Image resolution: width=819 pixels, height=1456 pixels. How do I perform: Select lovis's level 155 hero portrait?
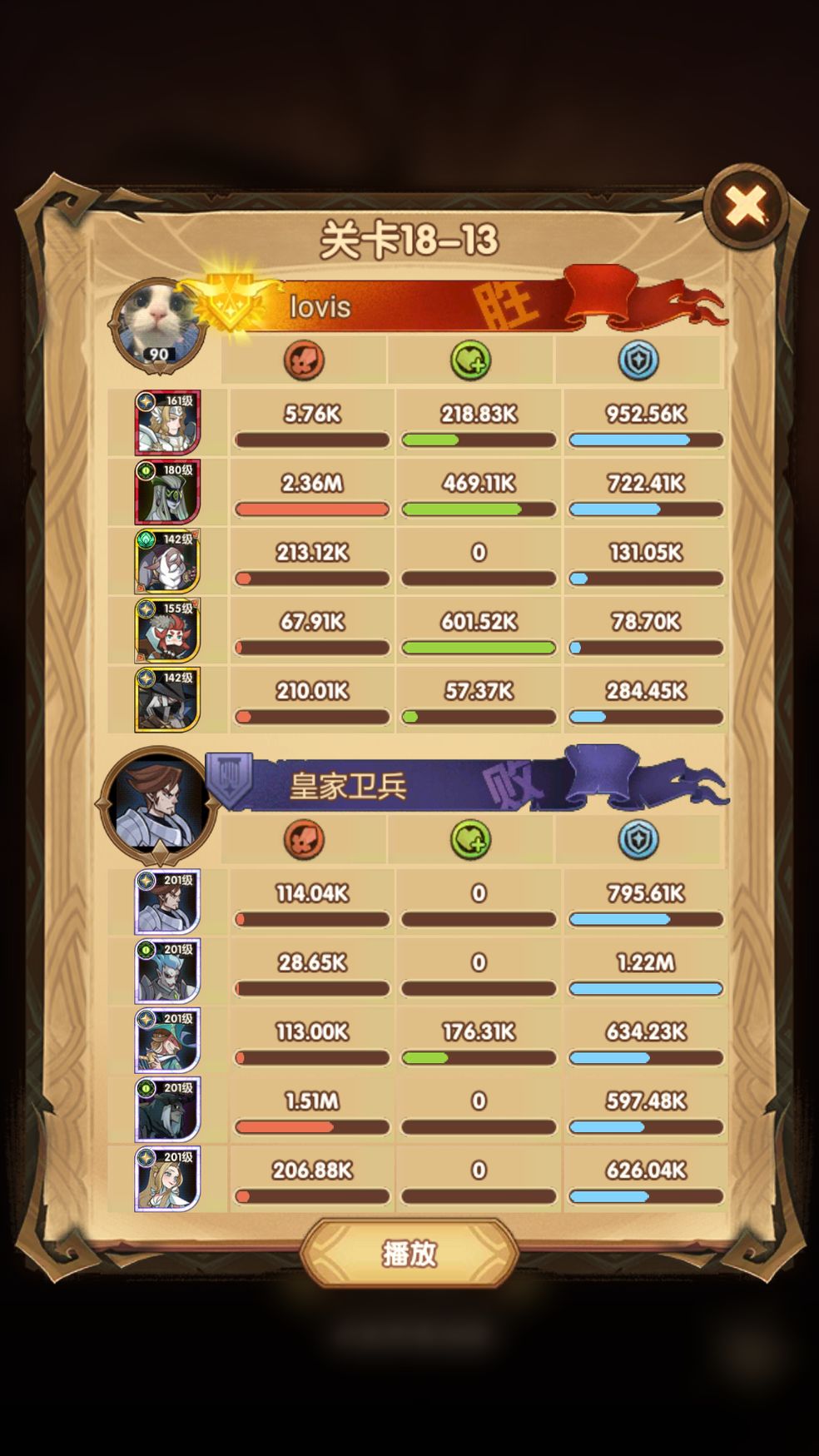[x=167, y=630]
